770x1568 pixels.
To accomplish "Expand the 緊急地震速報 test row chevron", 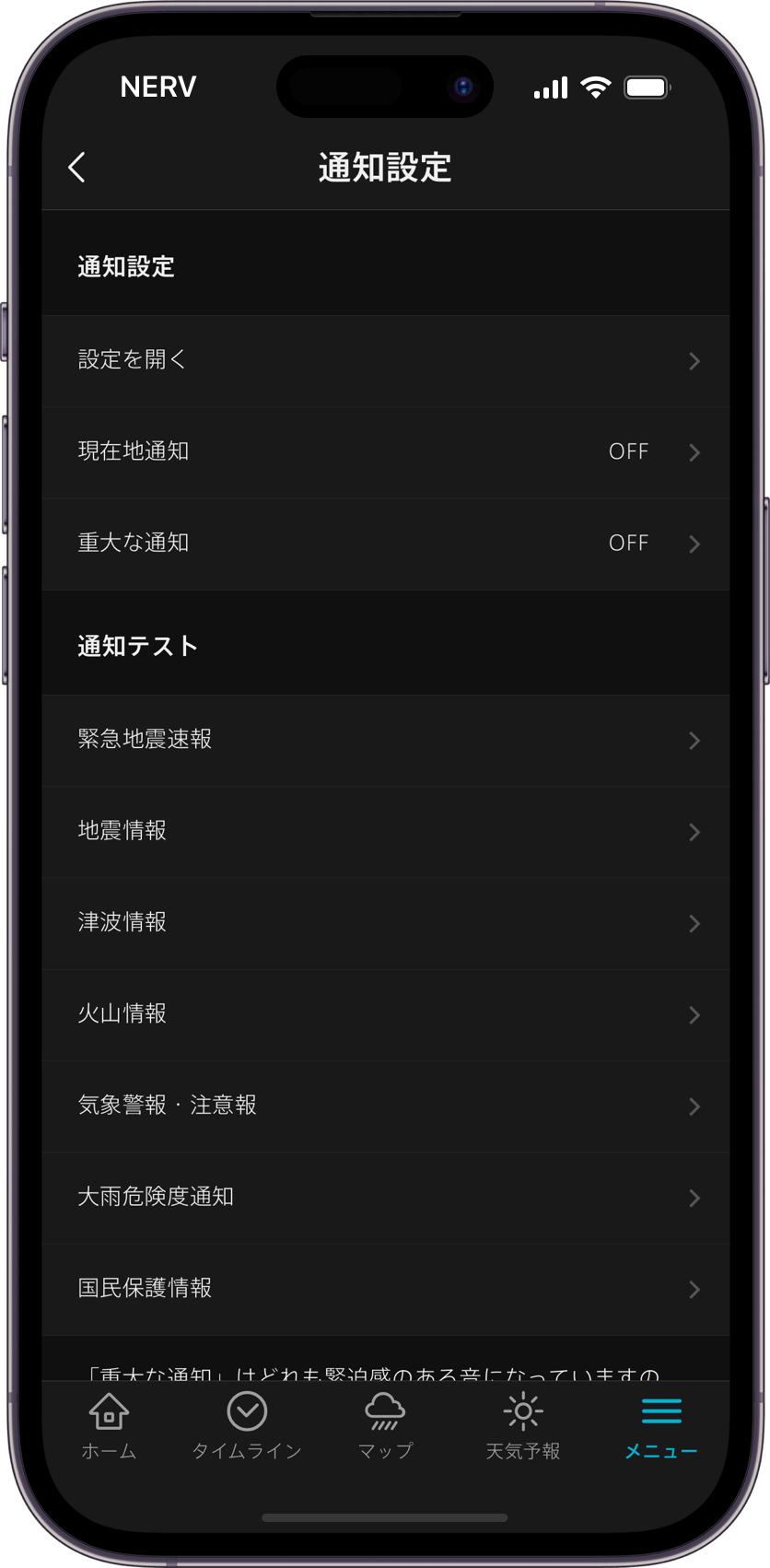I will pyautogui.click(x=694, y=740).
